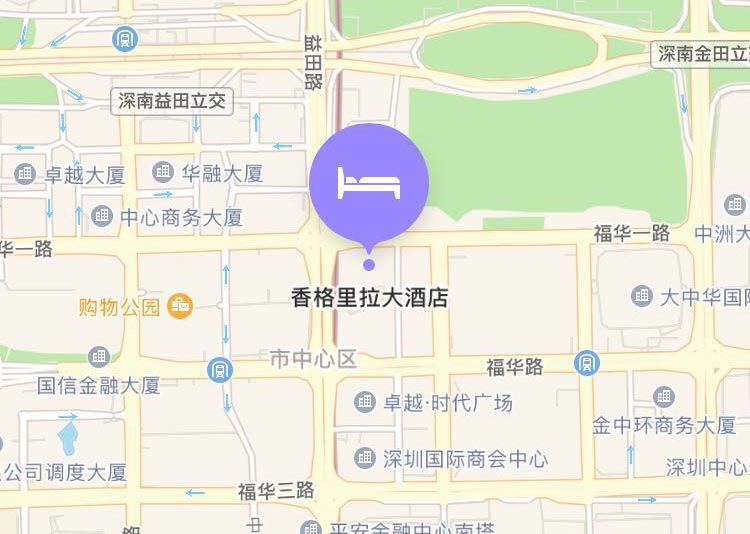Open the 卓越·时代广场 place marker
The height and width of the screenshot is (534, 750).
click(365, 402)
